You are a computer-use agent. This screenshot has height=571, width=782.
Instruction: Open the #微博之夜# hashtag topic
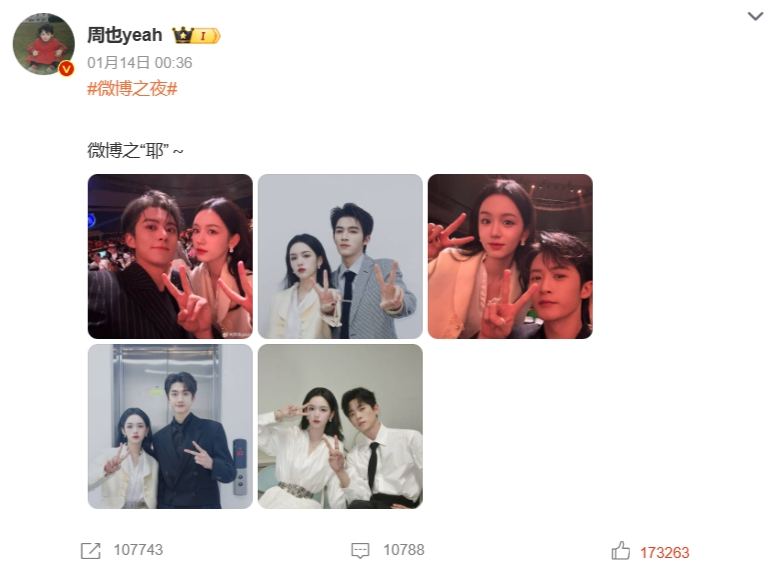(132, 88)
